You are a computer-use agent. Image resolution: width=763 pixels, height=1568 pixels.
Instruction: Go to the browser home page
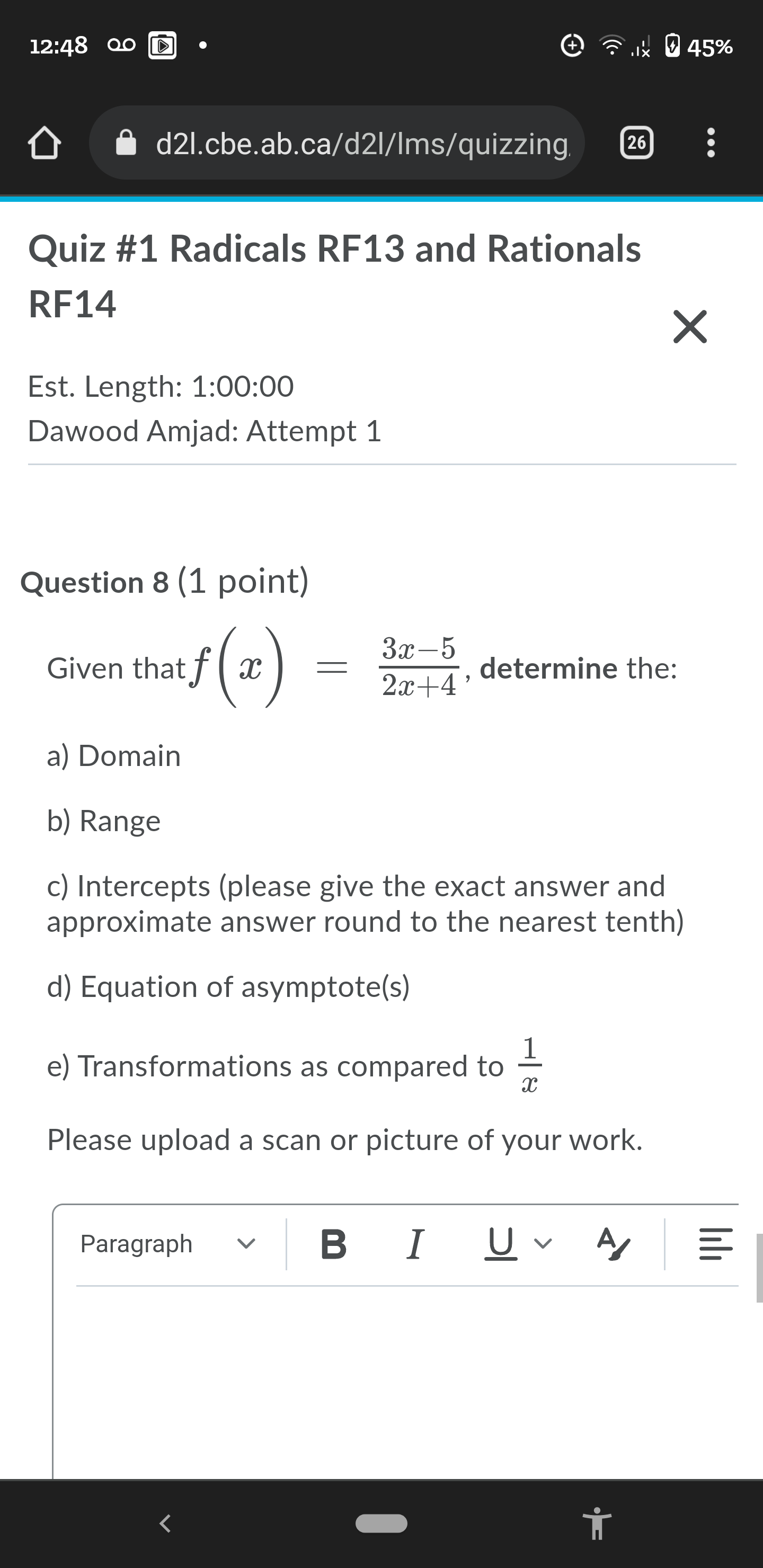[44, 143]
